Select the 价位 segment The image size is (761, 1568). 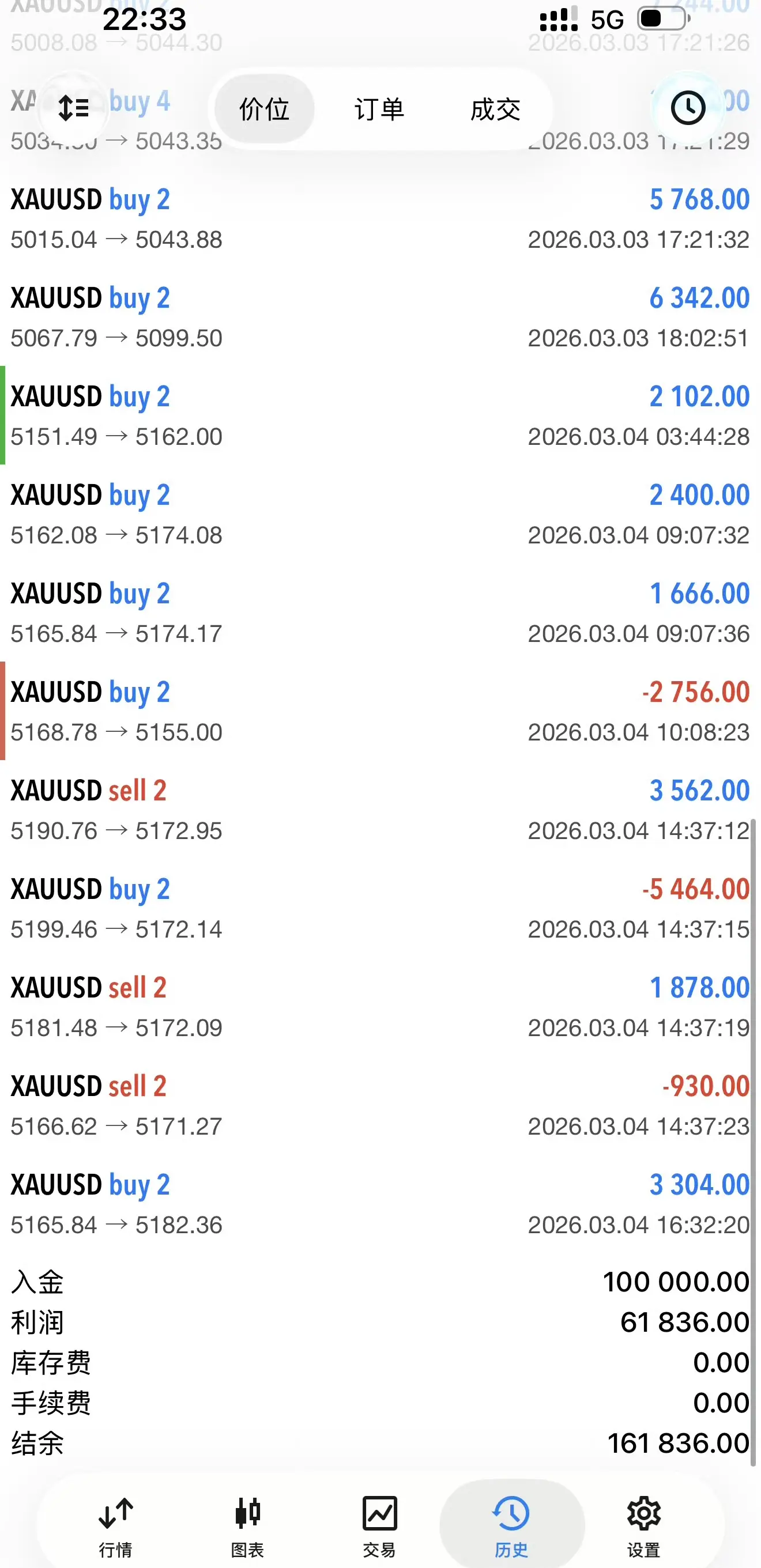[264, 109]
